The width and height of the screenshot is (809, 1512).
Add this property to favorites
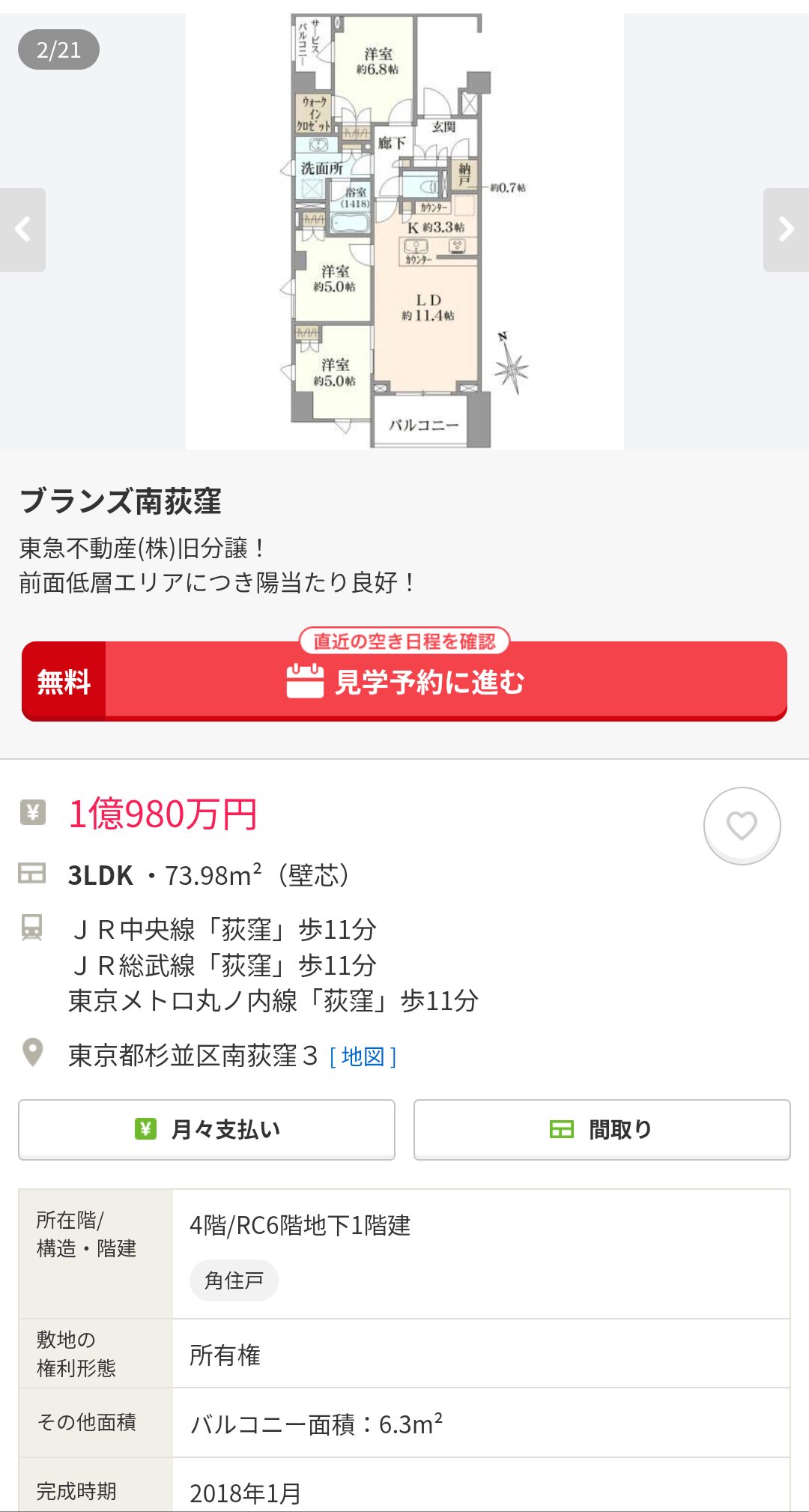point(742,826)
